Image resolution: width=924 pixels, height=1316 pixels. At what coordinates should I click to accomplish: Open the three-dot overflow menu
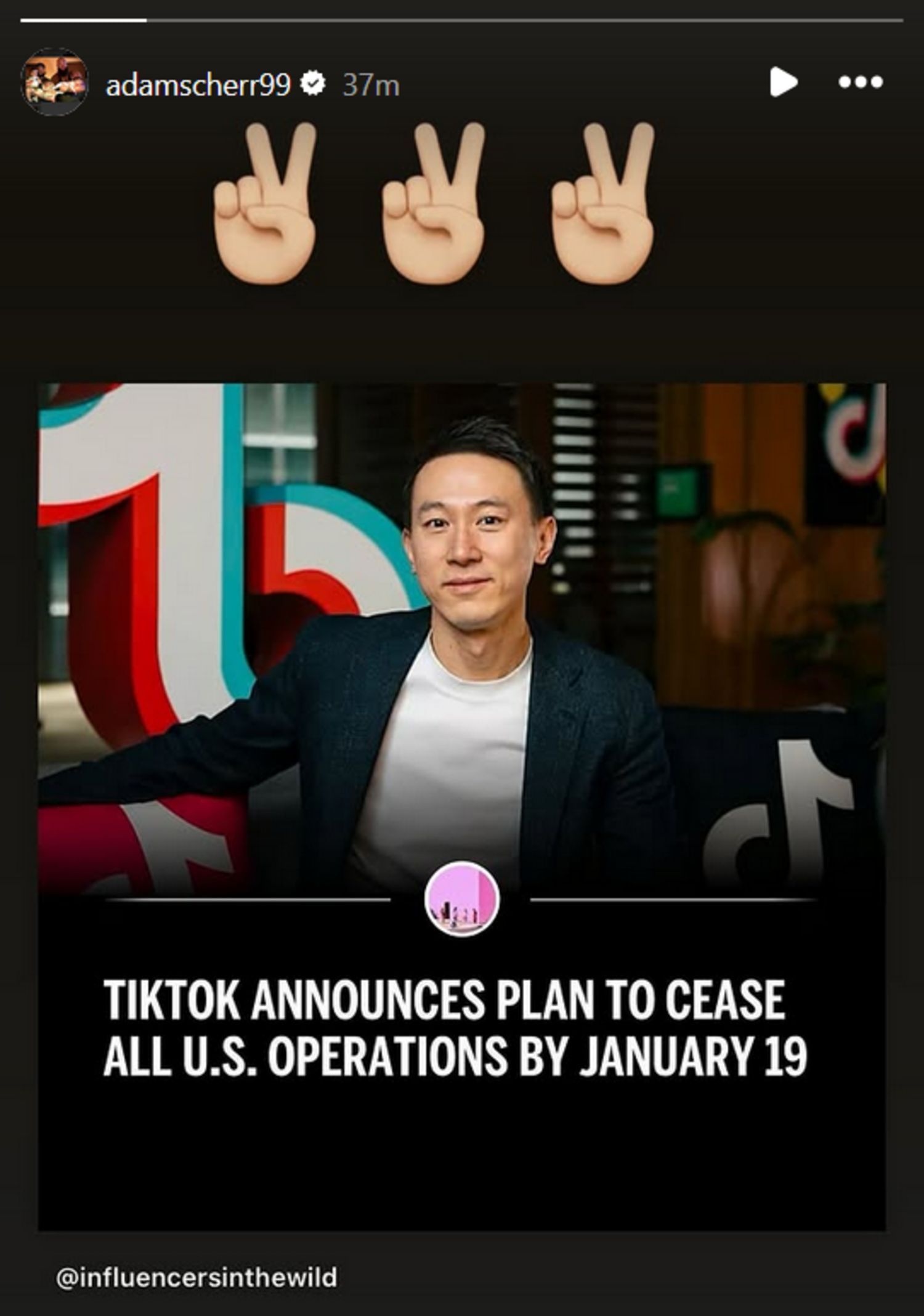[x=861, y=82]
